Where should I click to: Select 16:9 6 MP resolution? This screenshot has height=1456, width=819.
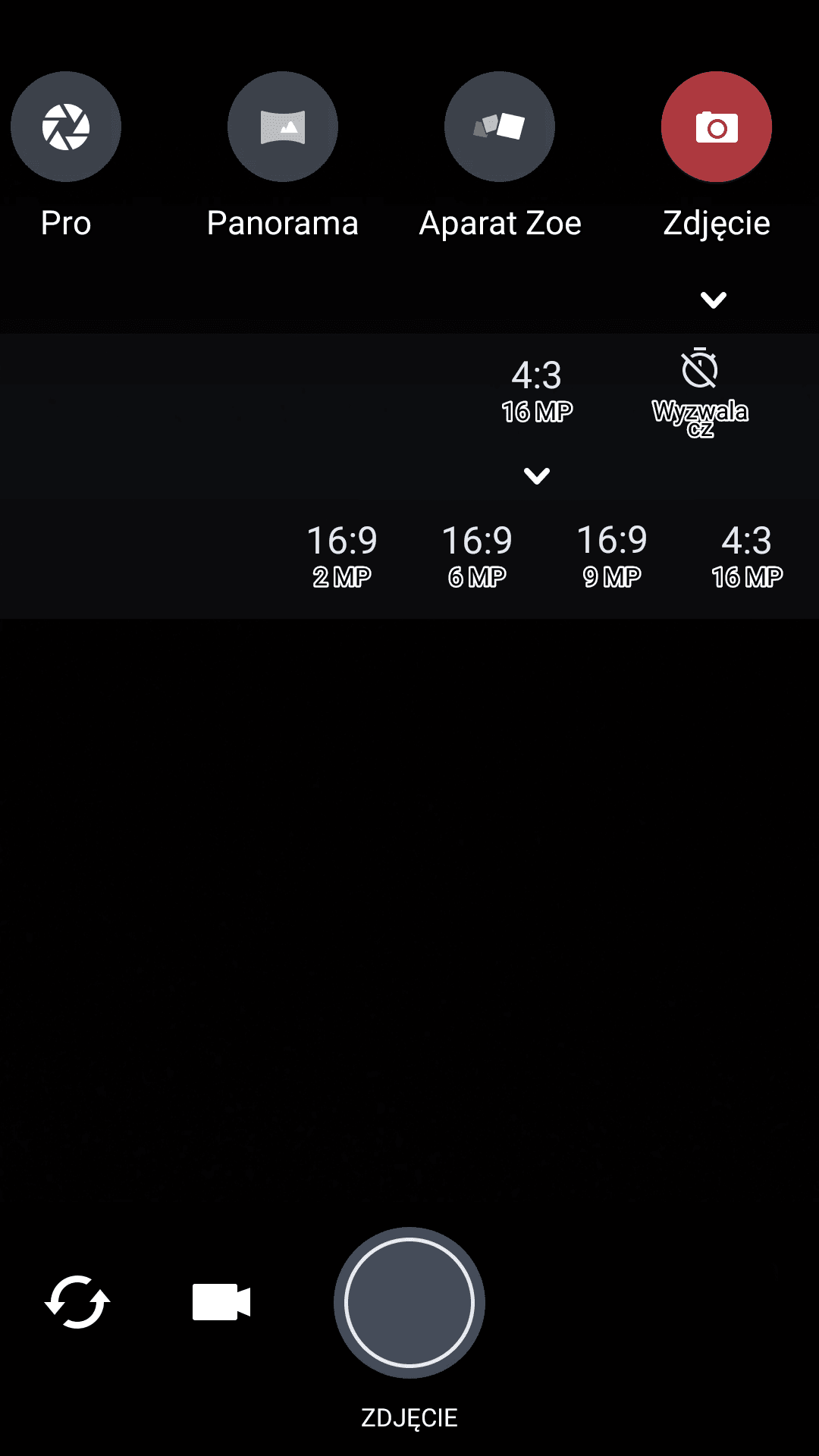pyautogui.click(x=477, y=556)
